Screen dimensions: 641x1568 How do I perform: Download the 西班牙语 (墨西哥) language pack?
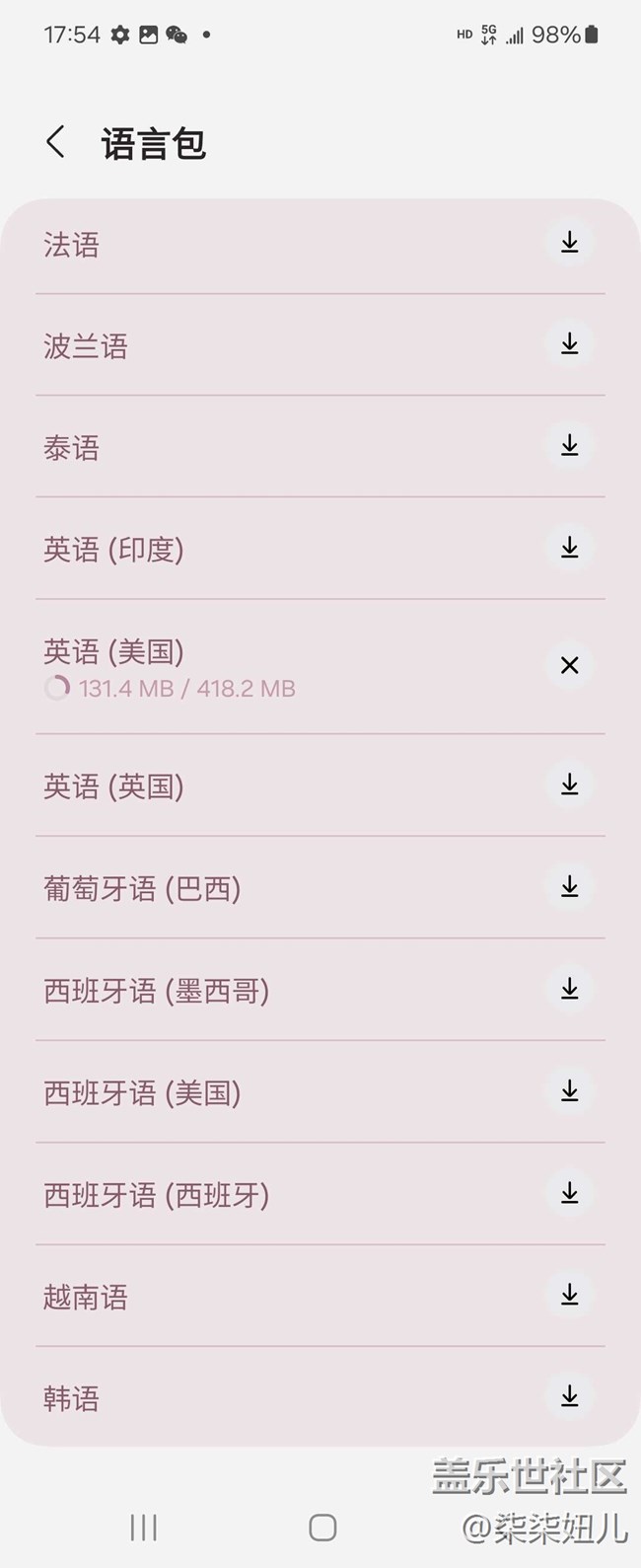569,989
